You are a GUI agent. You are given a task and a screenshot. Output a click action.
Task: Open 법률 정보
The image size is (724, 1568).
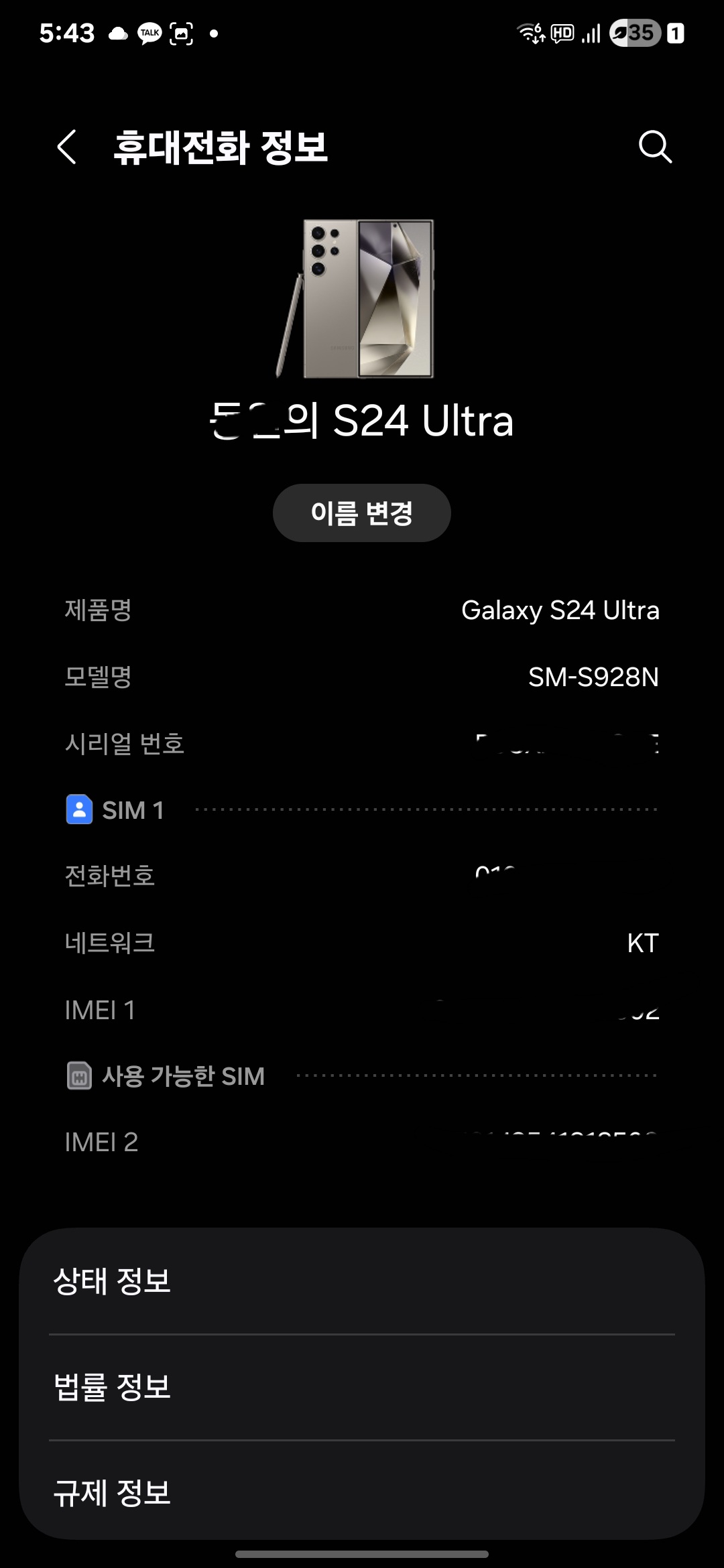tap(362, 1386)
